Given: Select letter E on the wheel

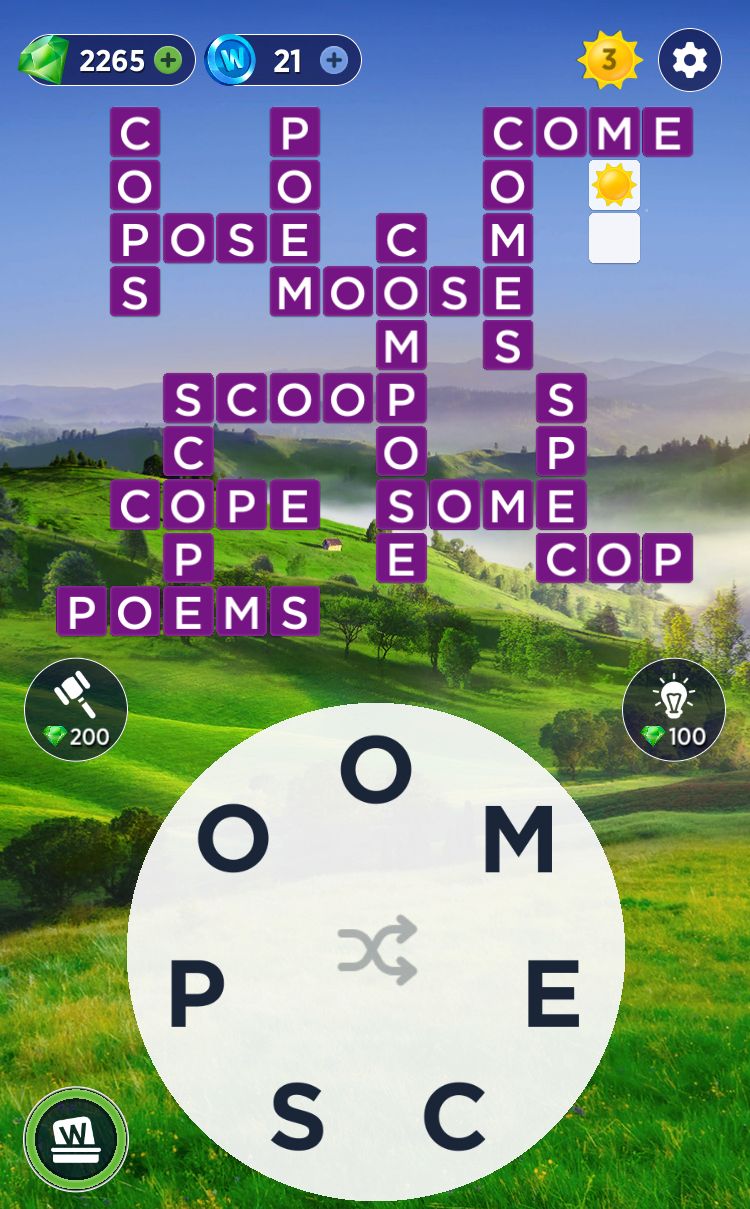Looking at the screenshot, I should (x=553, y=993).
